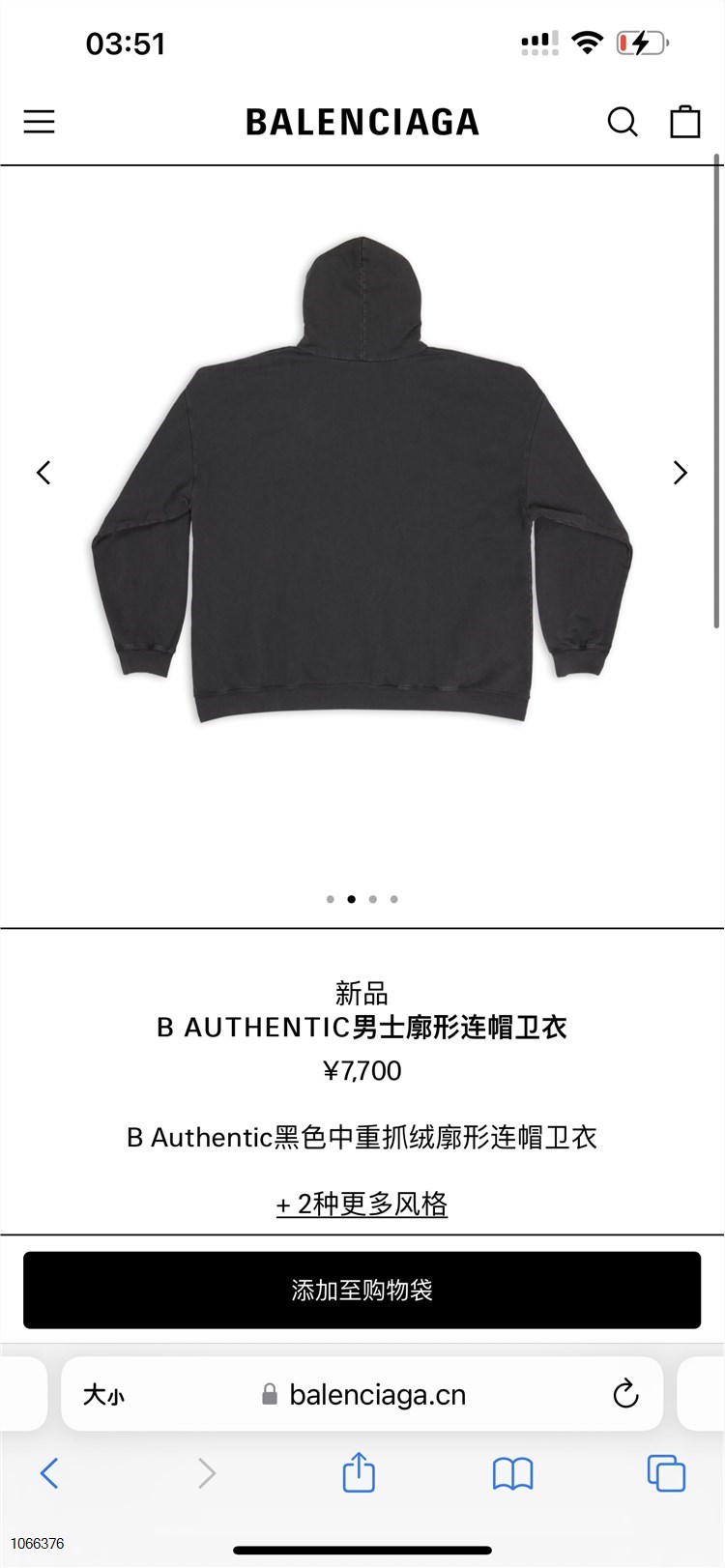Show the next product image
Viewport: 725px width, 1568px height.
point(681,473)
